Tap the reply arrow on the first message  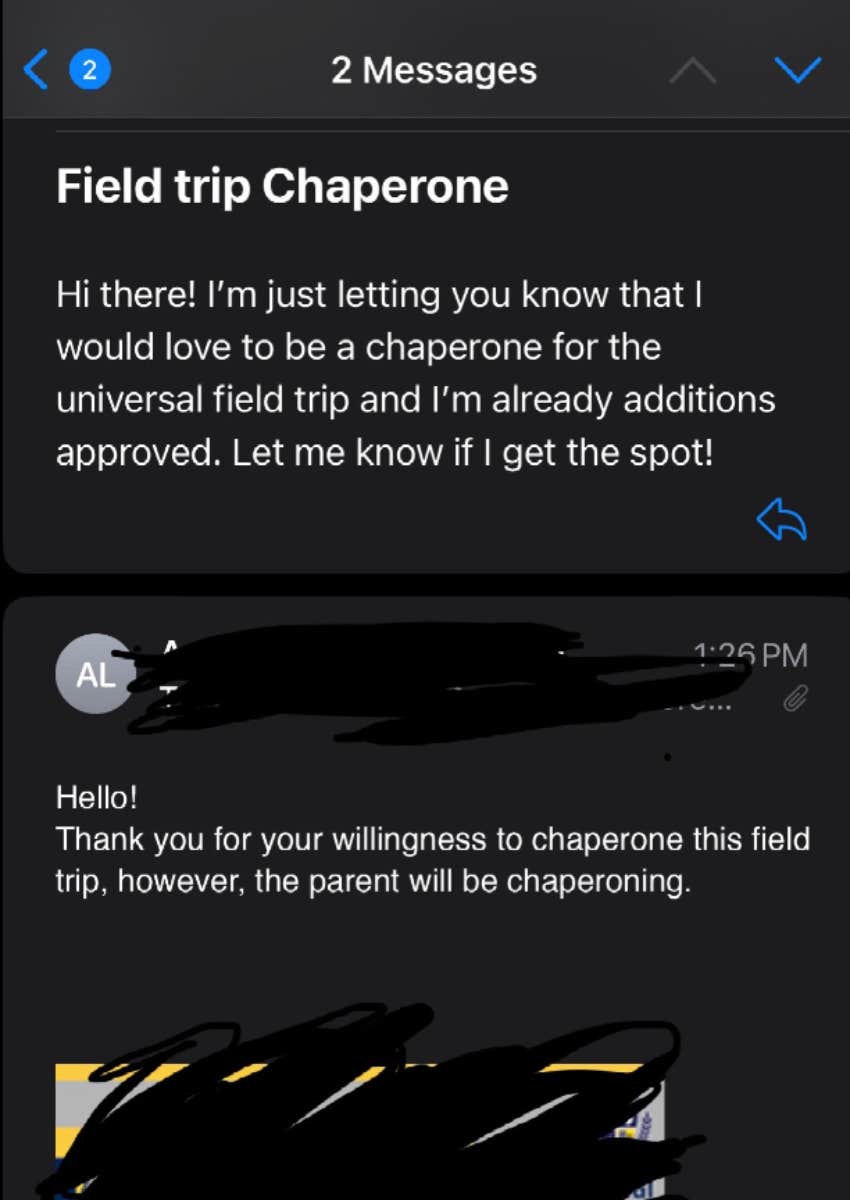(783, 518)
